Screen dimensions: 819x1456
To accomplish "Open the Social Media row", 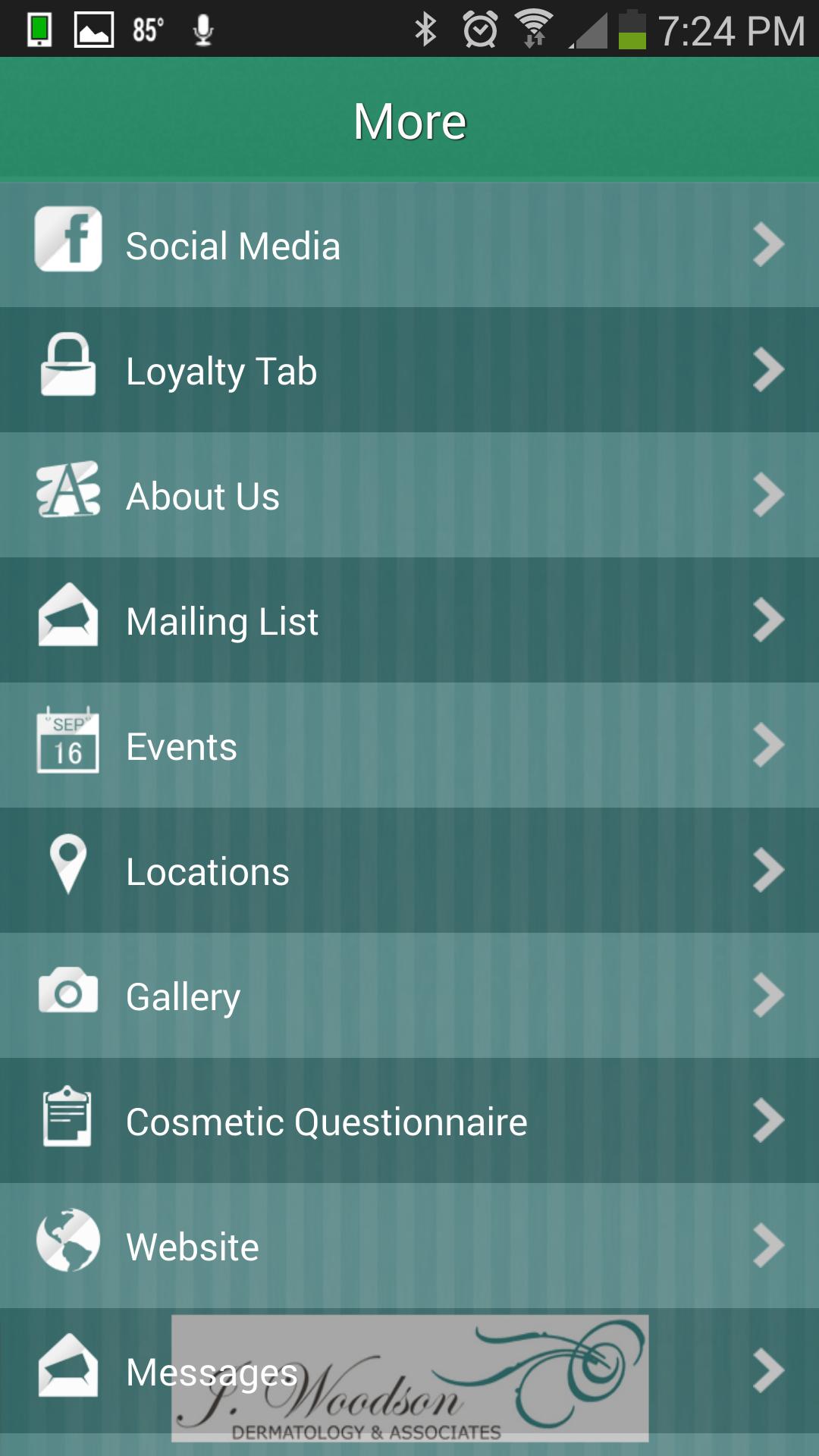I will point(409,245).
